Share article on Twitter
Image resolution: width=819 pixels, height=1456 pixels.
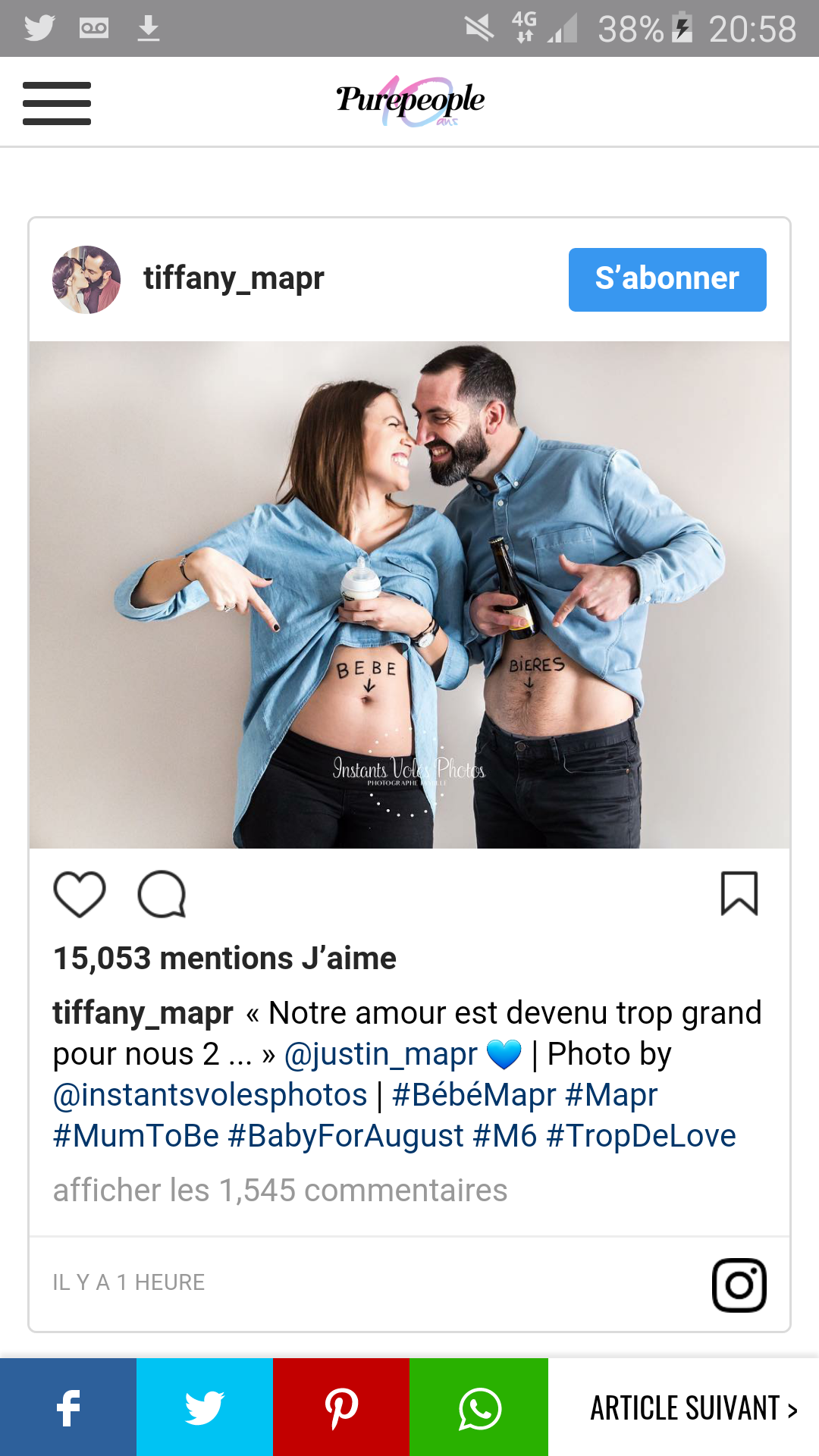coord(205,1407)
